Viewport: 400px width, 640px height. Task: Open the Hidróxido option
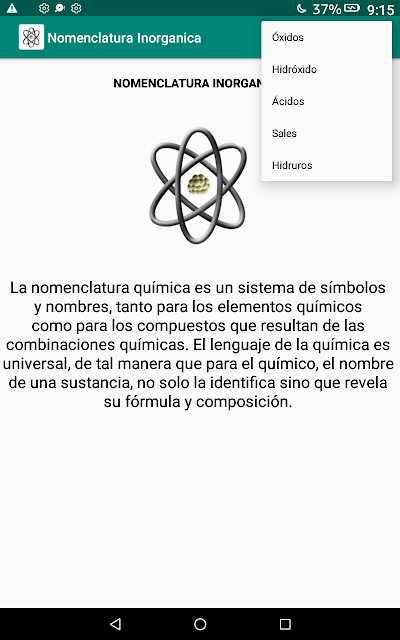(x=327, y=69)
